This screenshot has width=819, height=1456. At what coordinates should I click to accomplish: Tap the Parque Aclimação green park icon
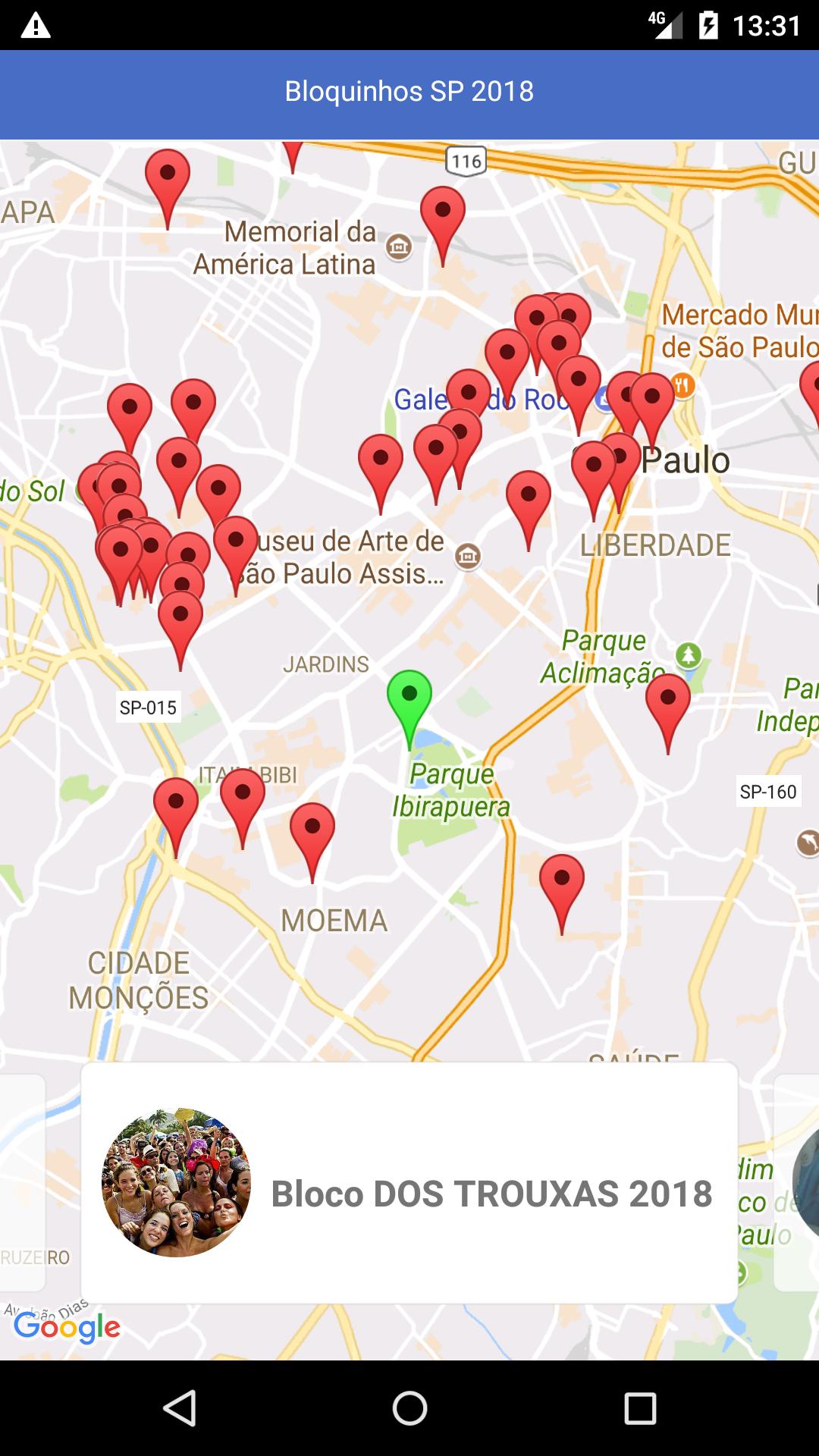coord(689,654)
